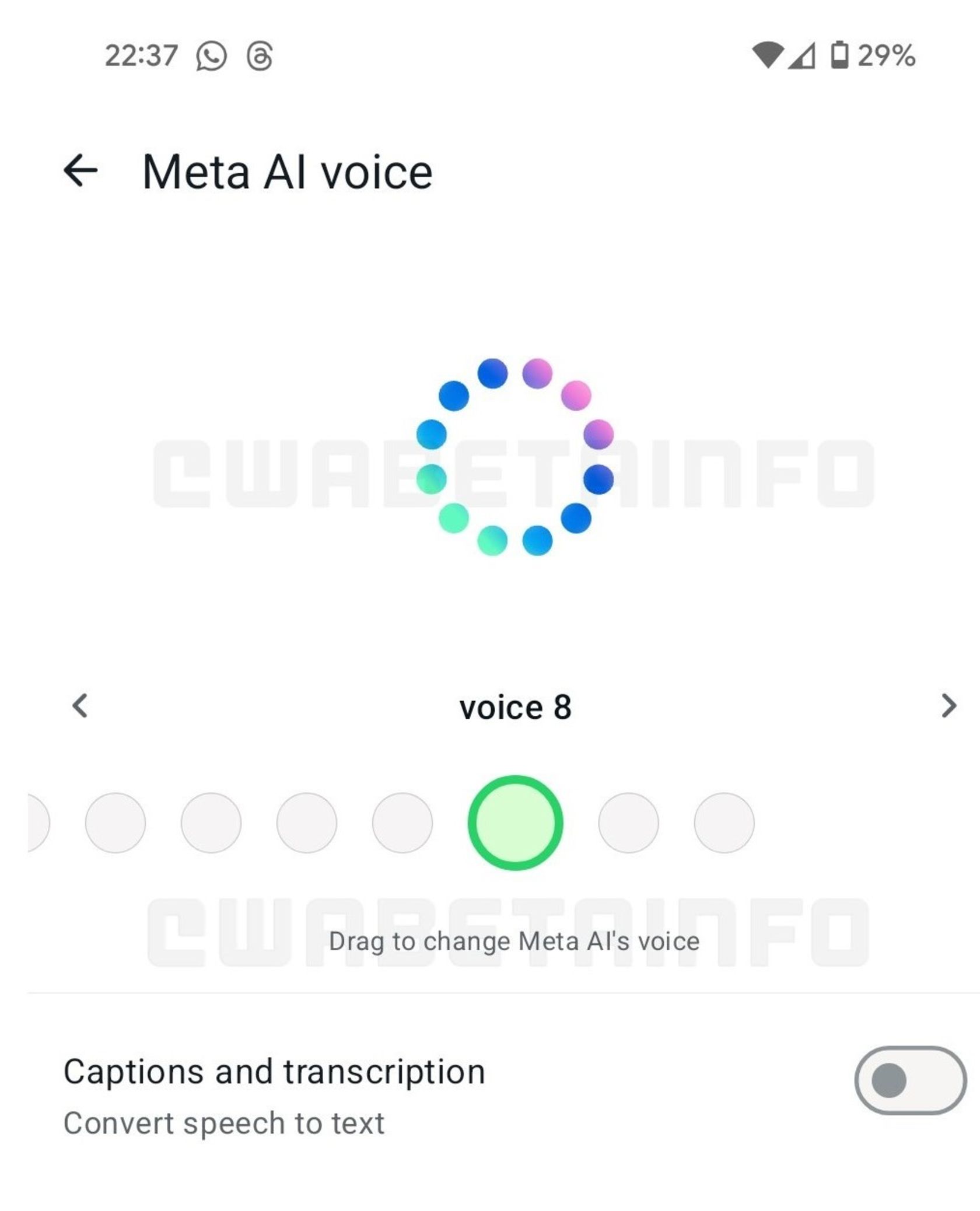Enable Captions and transcription switch
Screen dimensions: 980x1211
(909, 1080)
